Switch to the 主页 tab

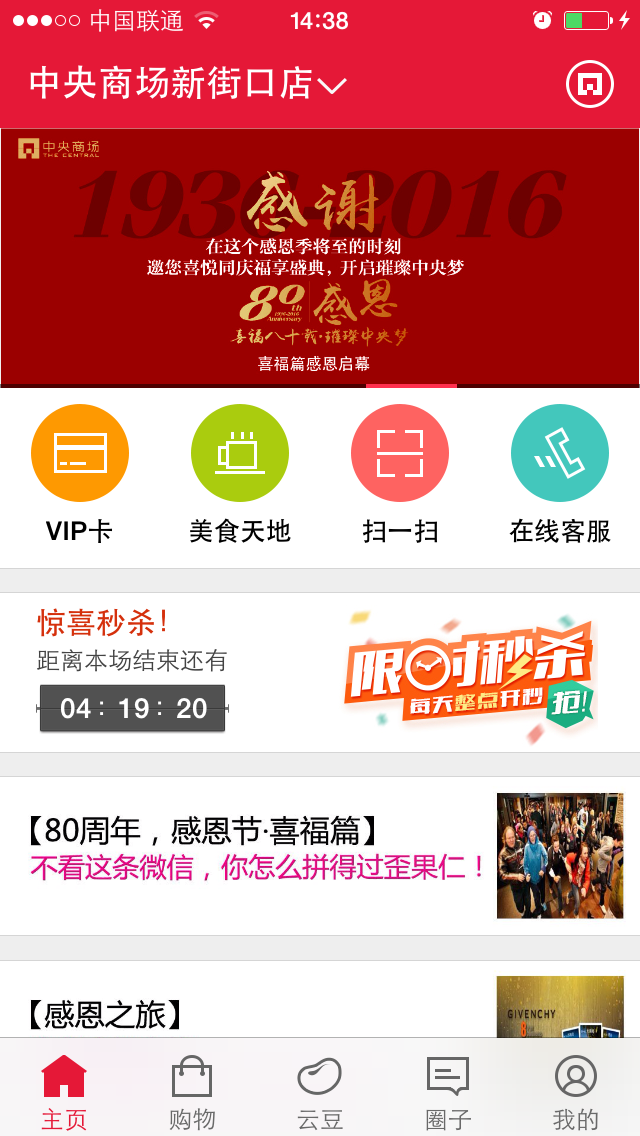[64, 1092]
